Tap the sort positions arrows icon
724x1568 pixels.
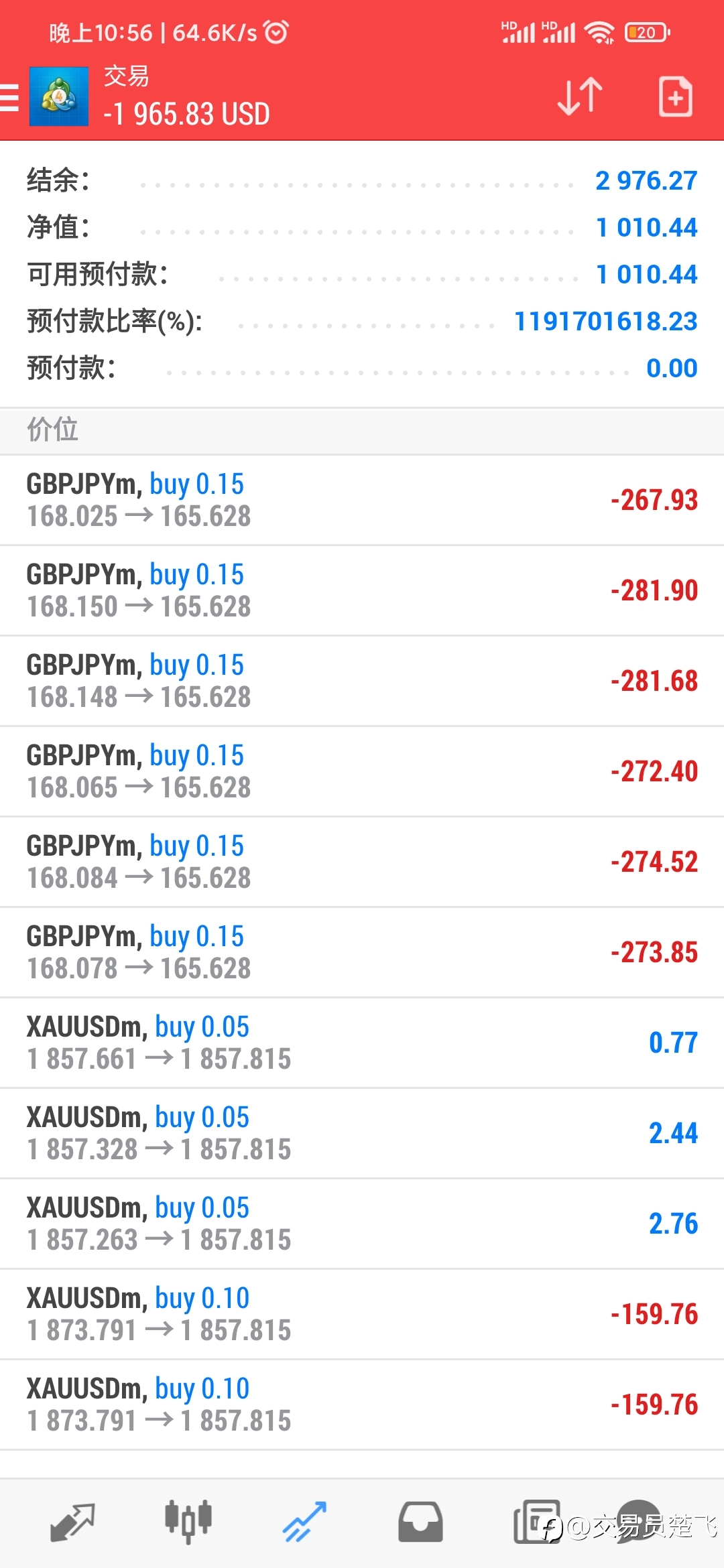(x=580, y=96)
